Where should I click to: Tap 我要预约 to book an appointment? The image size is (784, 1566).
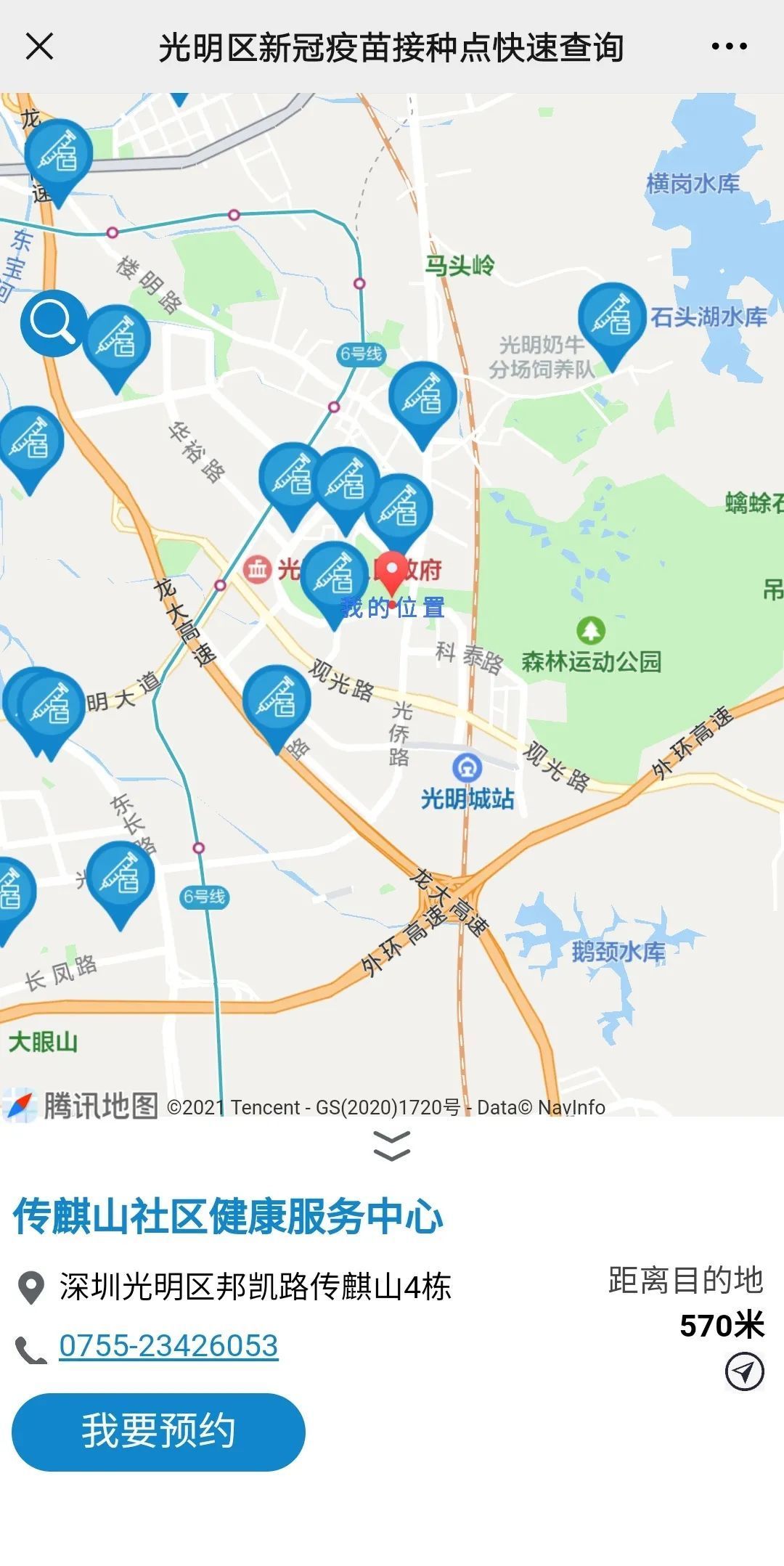click(x=158, y=1431)
